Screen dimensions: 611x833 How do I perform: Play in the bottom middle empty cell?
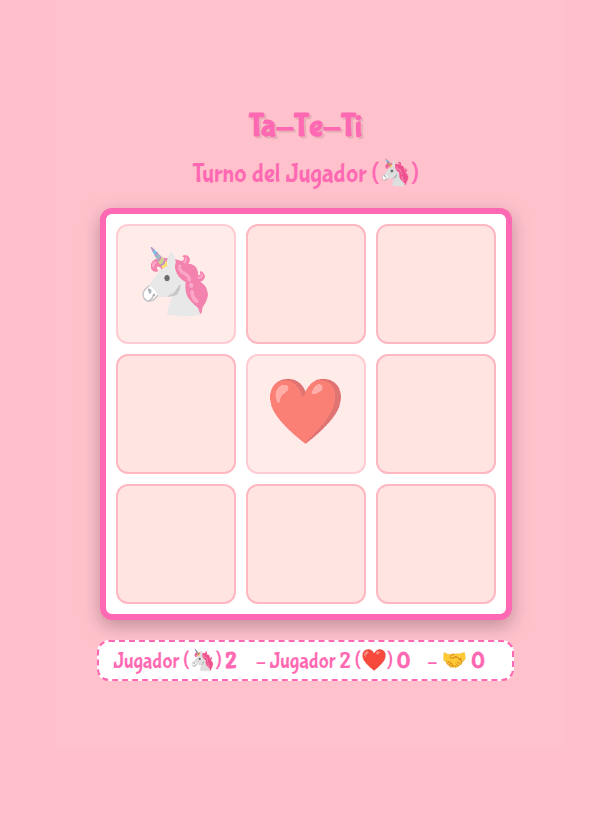coord(306,544)
